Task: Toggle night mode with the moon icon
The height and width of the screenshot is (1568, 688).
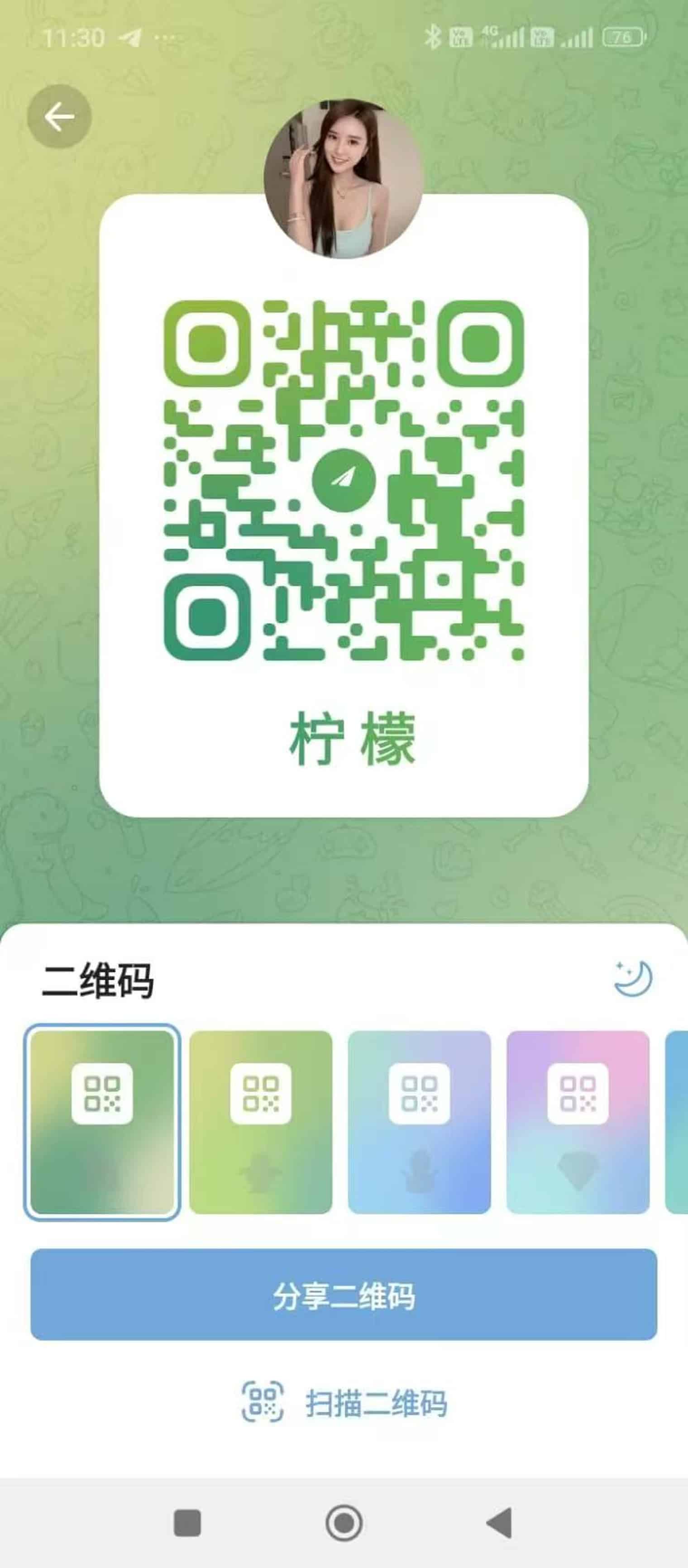Action: pos(633,978)
